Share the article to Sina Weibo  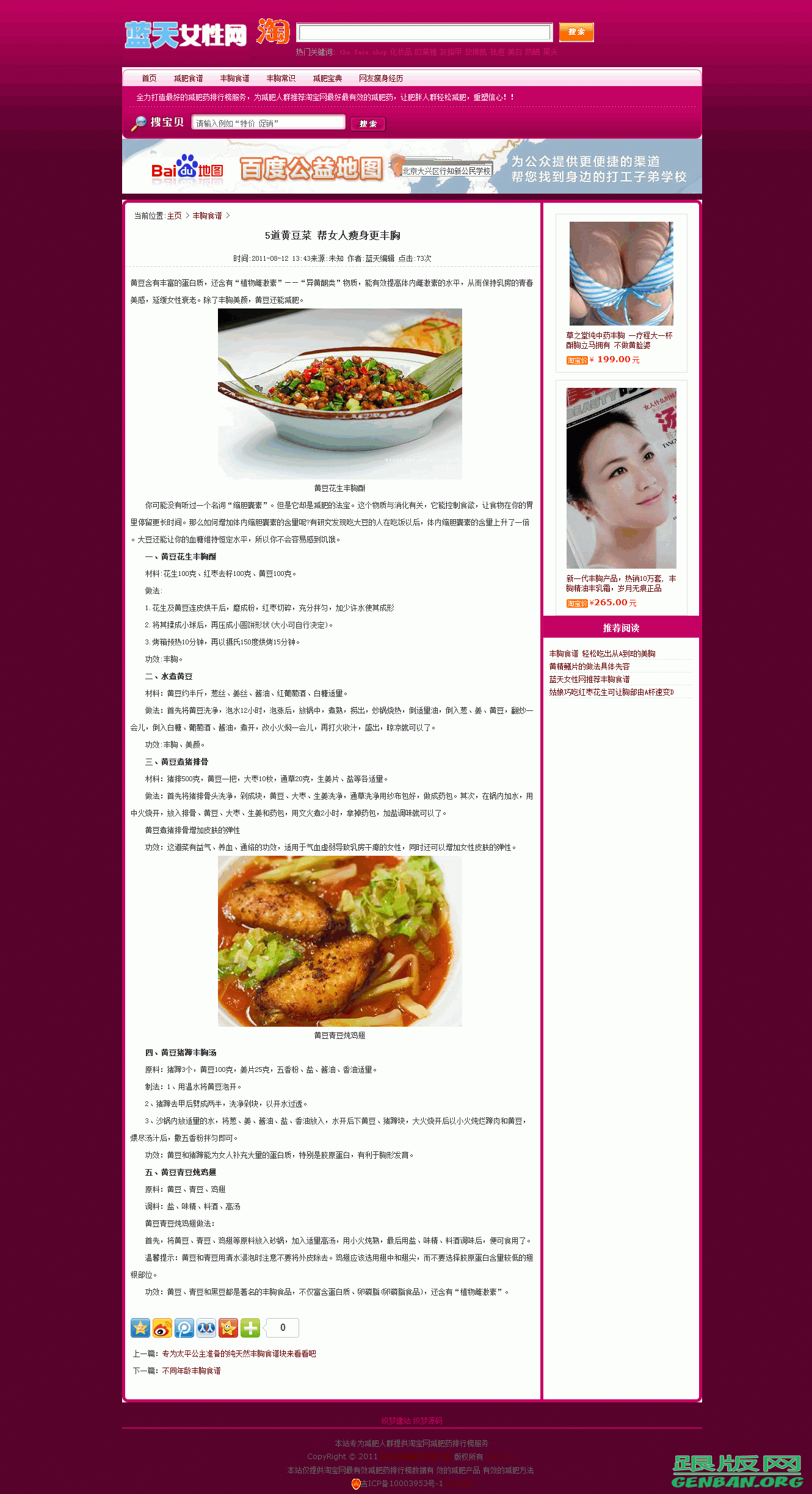tap(162, 1327)
